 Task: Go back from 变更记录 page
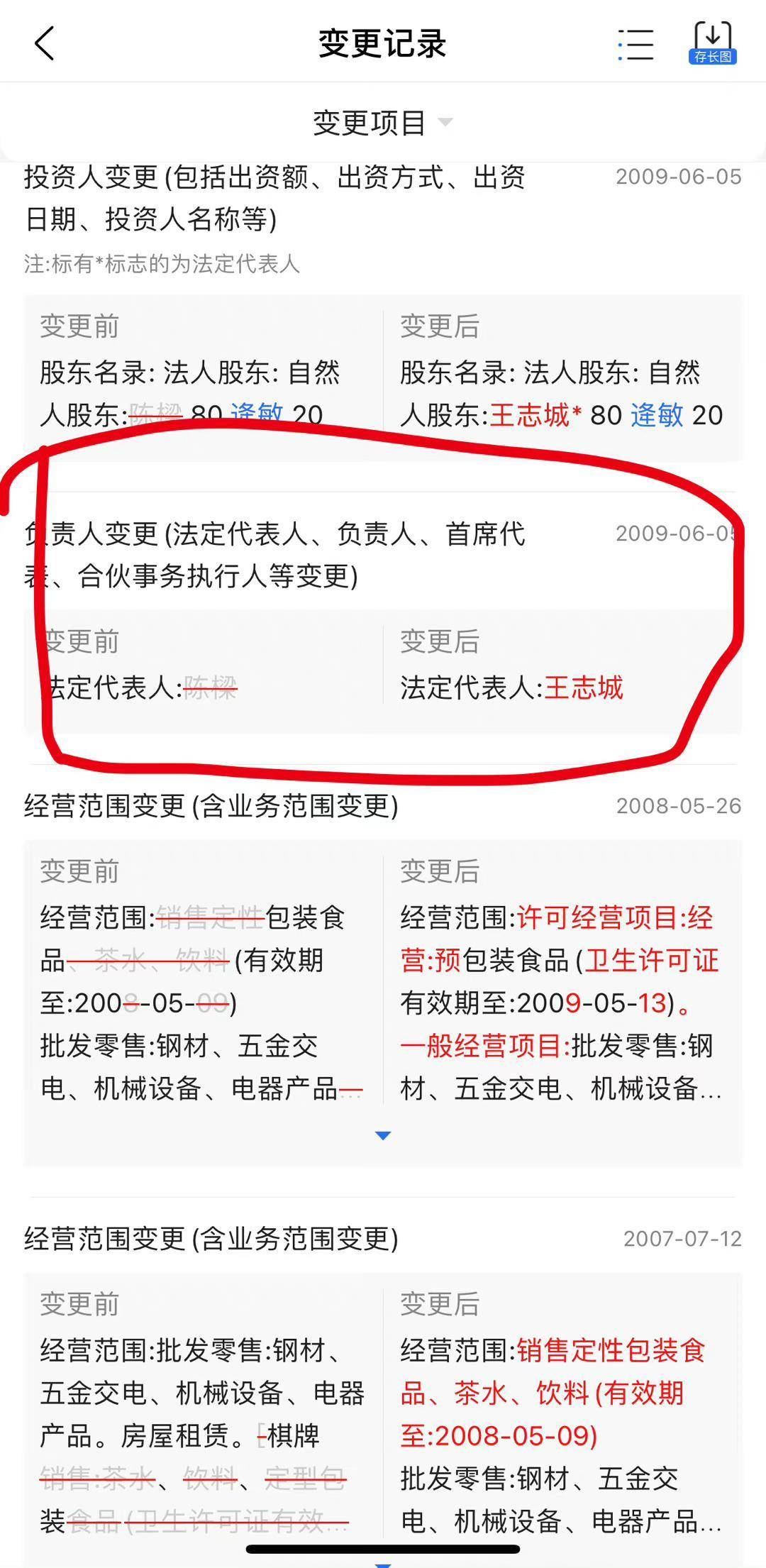click(x=45, y=43)
